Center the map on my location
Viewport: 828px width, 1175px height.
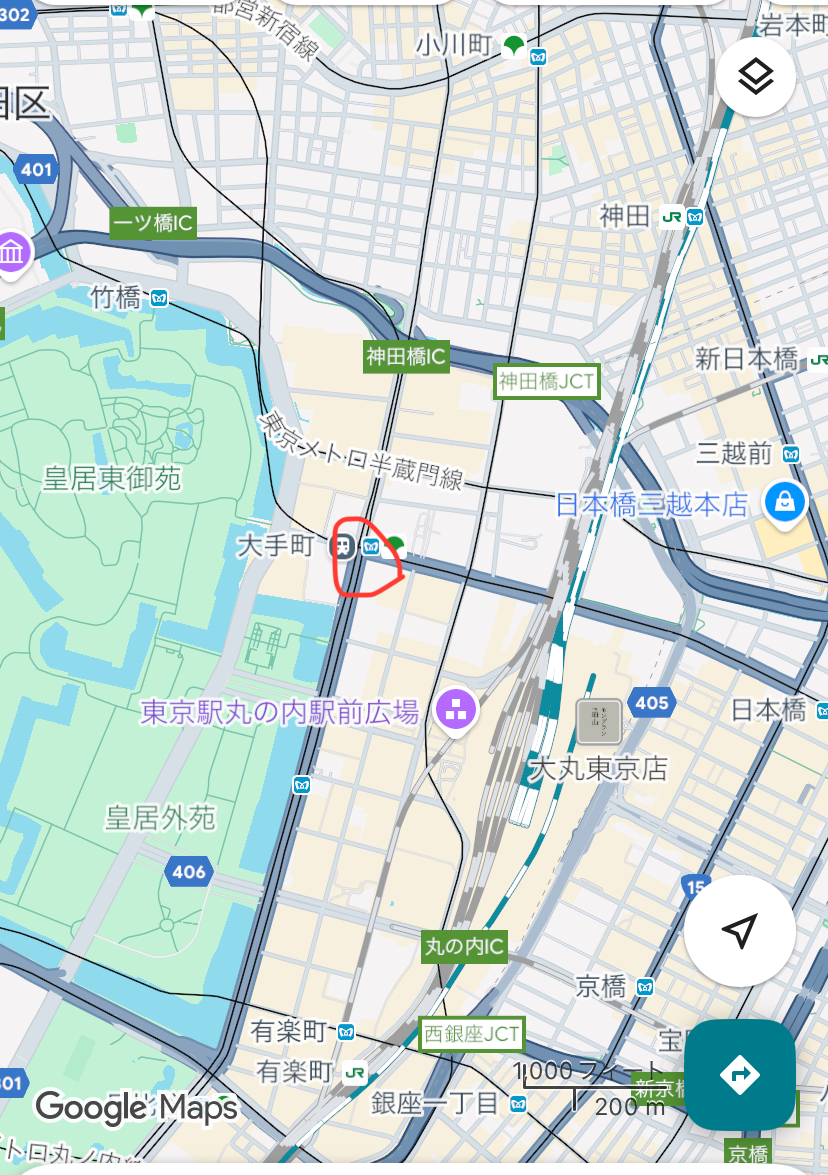click(x=741, y=932)
